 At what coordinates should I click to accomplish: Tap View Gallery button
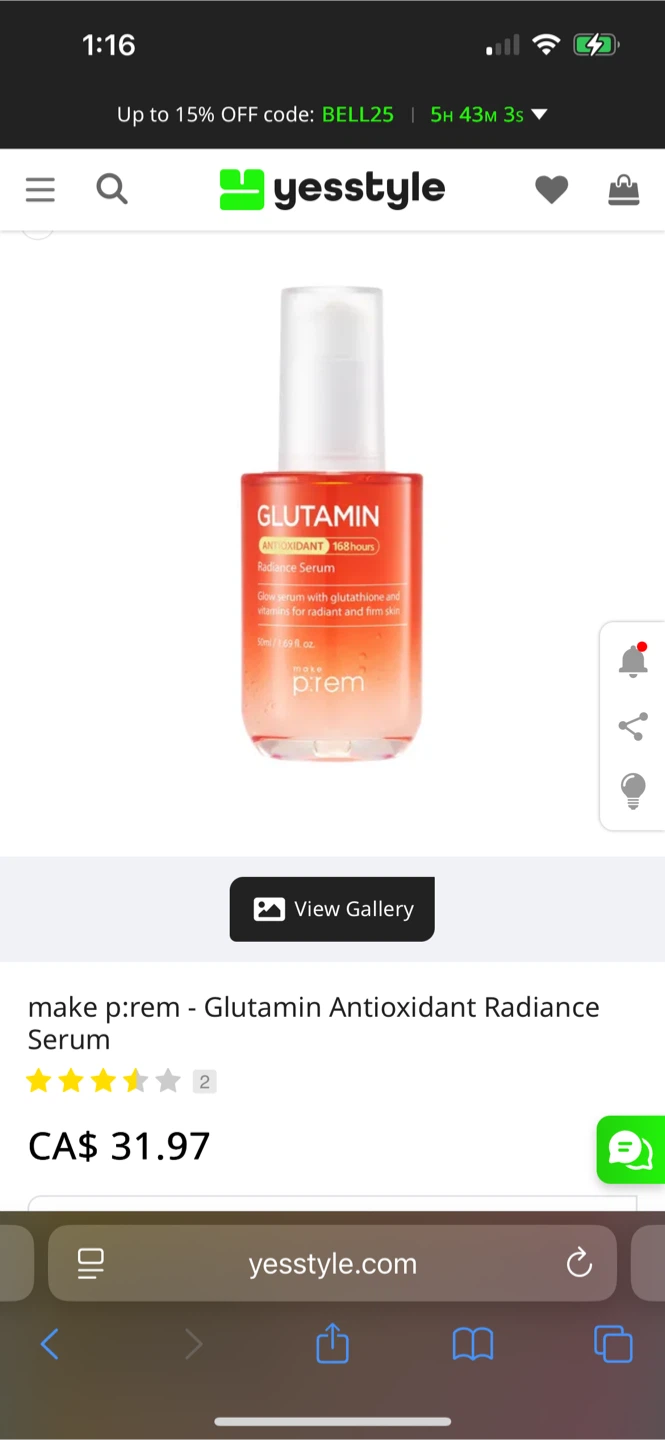pyautogui.click(x=332, y=909)
